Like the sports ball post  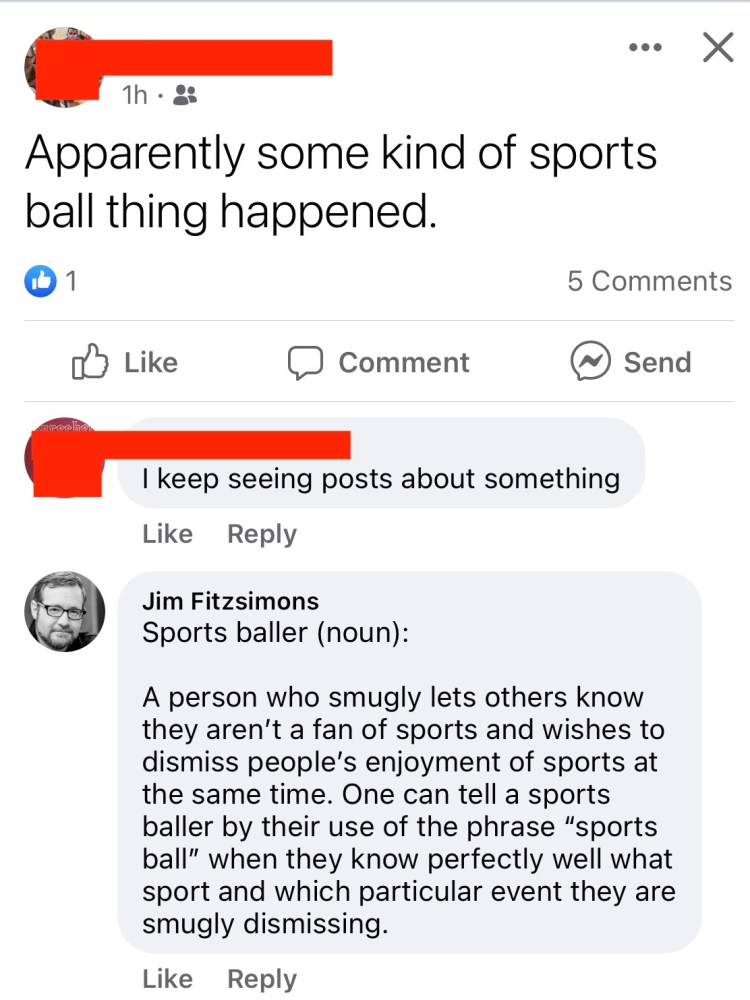pyautogui.click(x=125, y=362)
